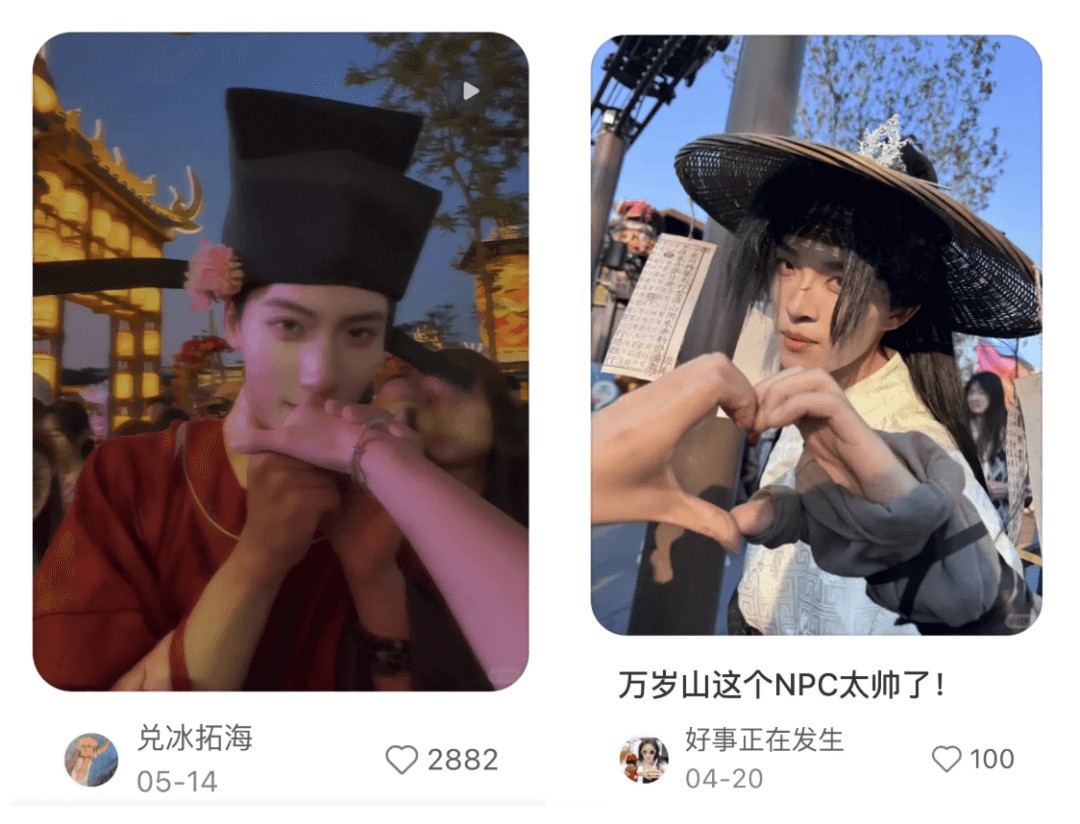Like the post with 2882 likes
Screen dimensions: 1080x824
[402, 760]
